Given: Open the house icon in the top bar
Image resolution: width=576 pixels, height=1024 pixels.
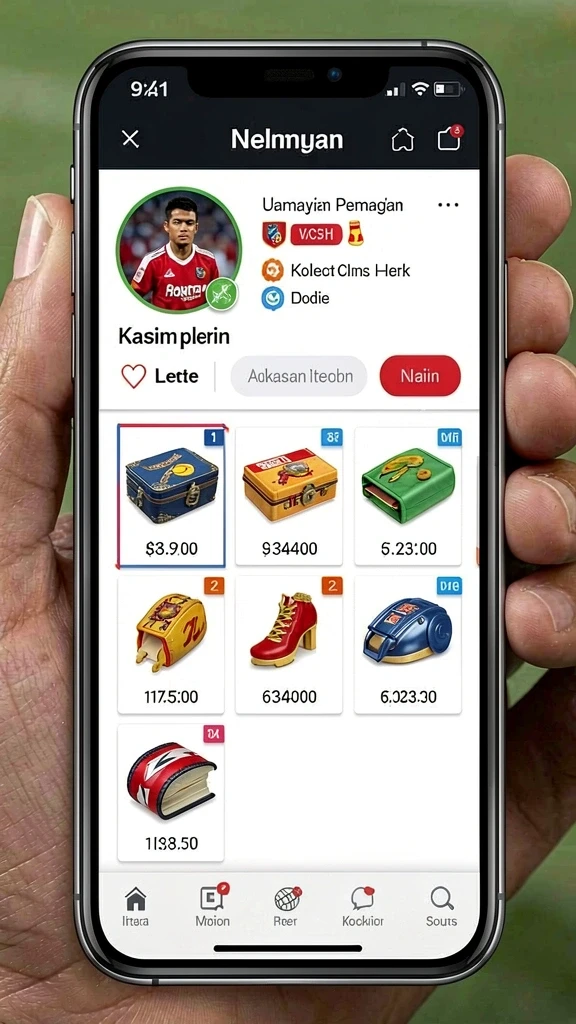Looking at the screenshot, I should tap(402, 139).
